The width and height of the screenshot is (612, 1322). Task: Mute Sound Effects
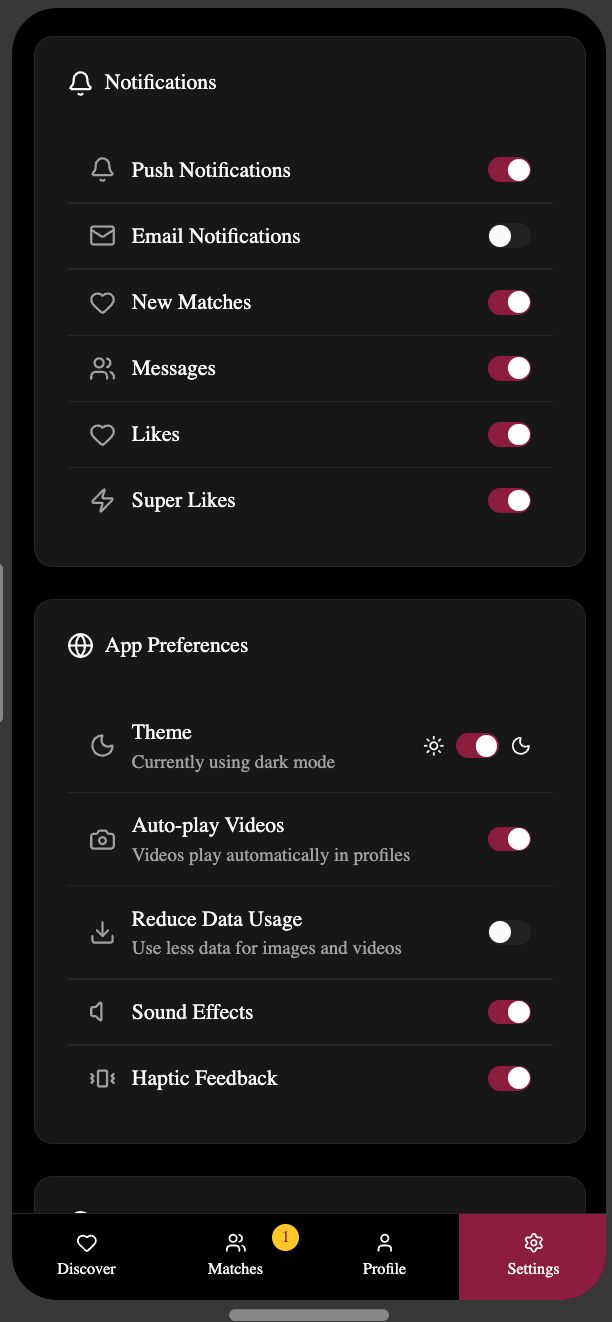pyautogui.click(x=509, y=1012)
